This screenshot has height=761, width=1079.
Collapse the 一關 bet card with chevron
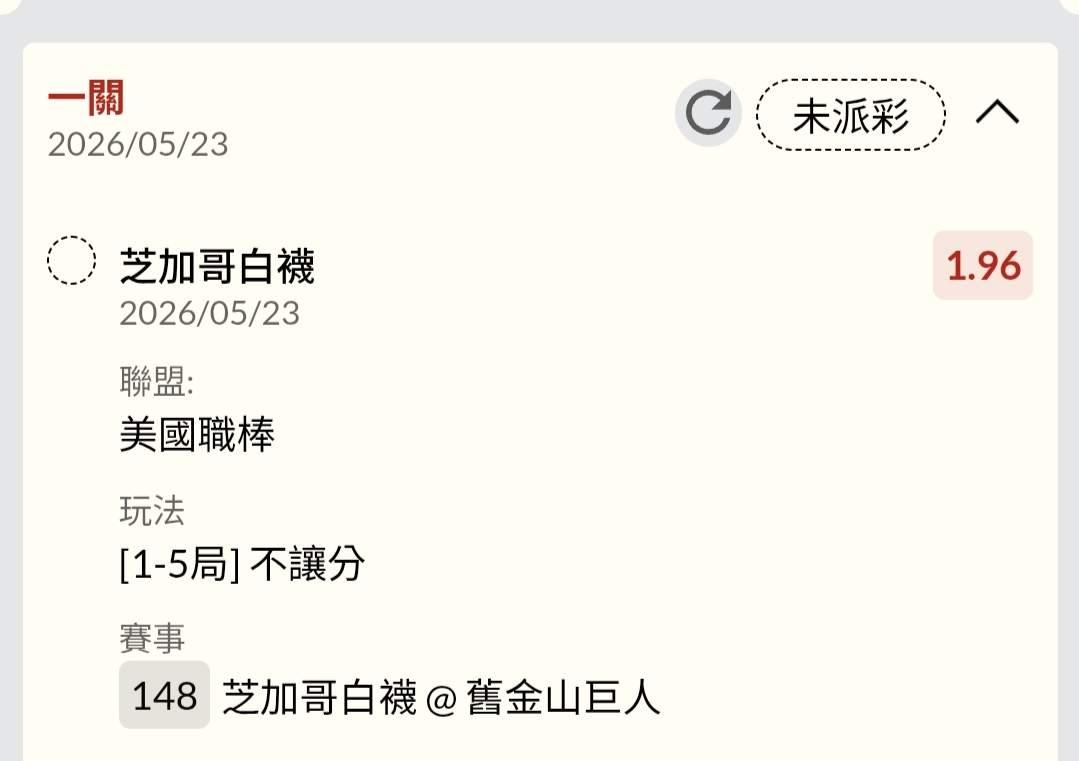(997, 111)
